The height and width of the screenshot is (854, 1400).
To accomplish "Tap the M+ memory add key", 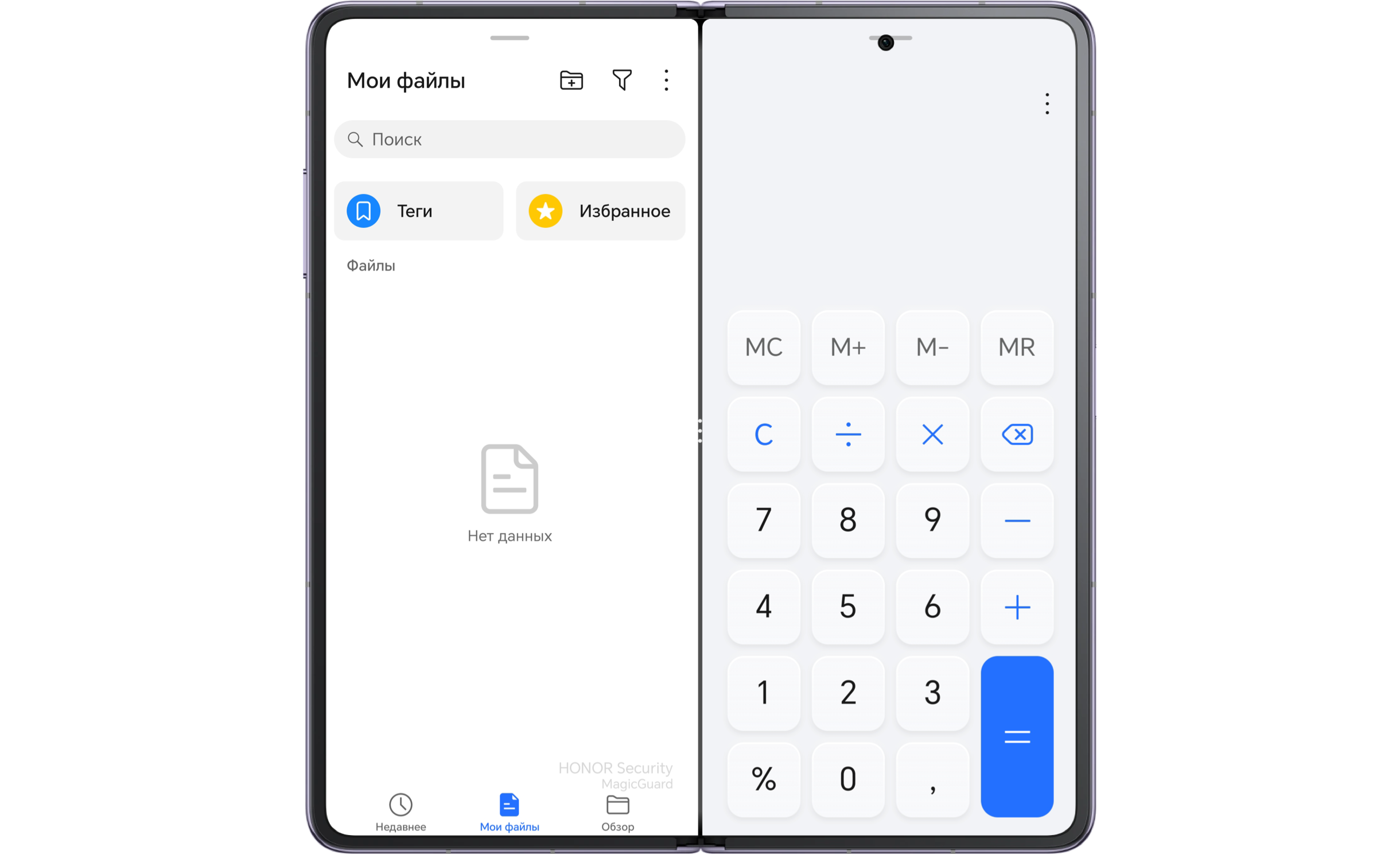I will tap(847, 348).
